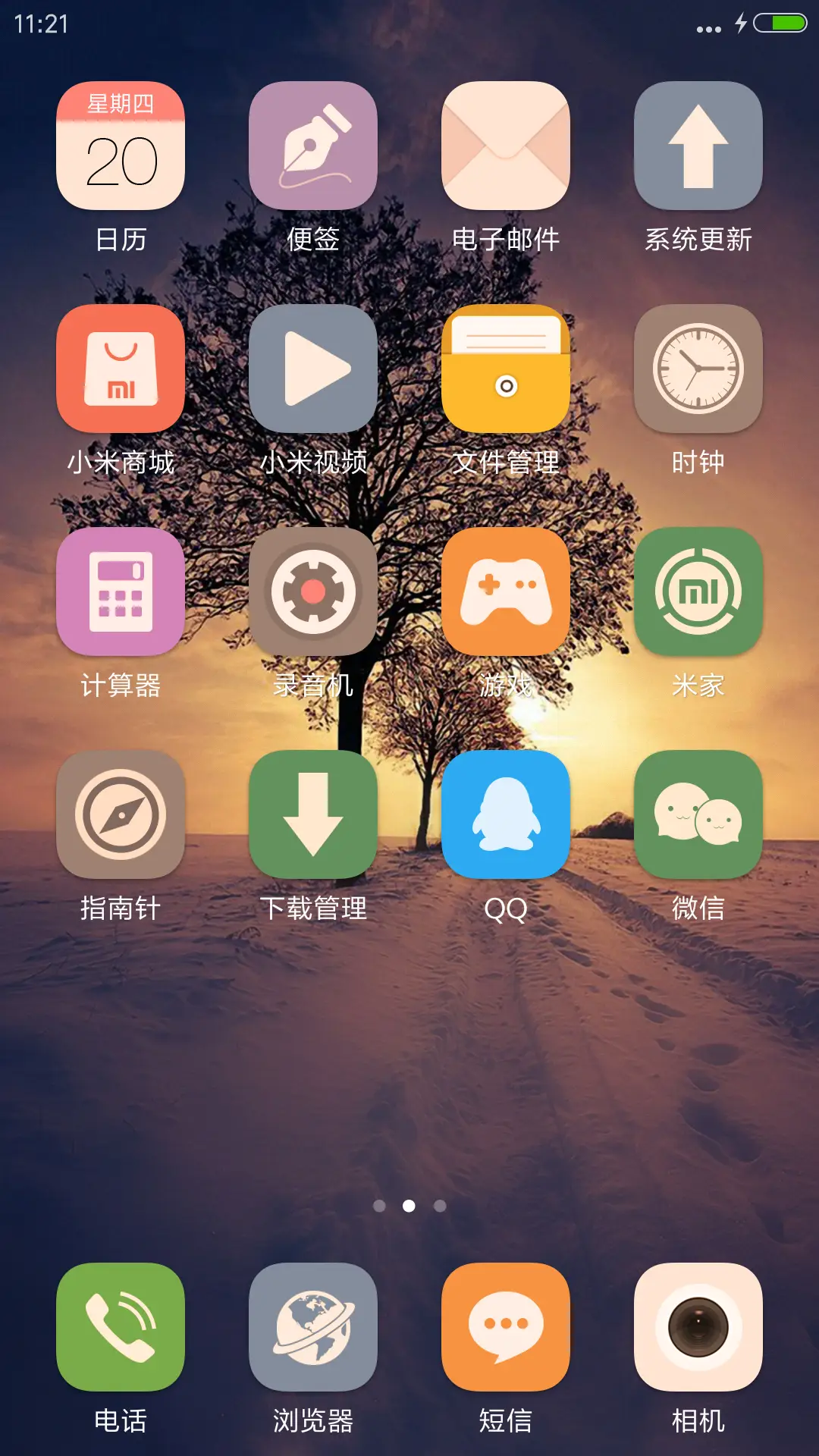Launch the Calculator
The height and width of the screenshot is (1456, 819).
pyautogui.click(x=121, y=593)
